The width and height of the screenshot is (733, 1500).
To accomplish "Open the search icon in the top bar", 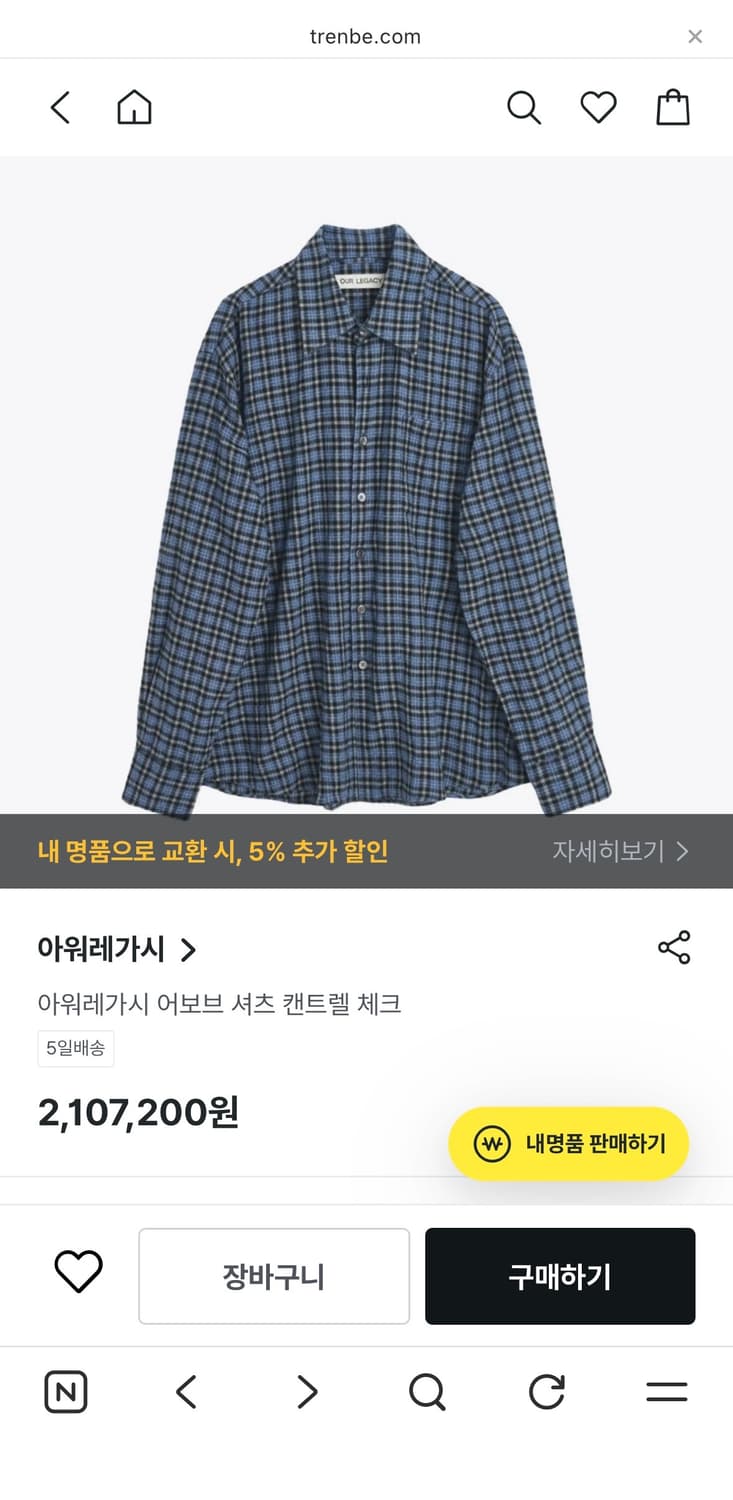I will pyautogui.click(x=524, y=107).
